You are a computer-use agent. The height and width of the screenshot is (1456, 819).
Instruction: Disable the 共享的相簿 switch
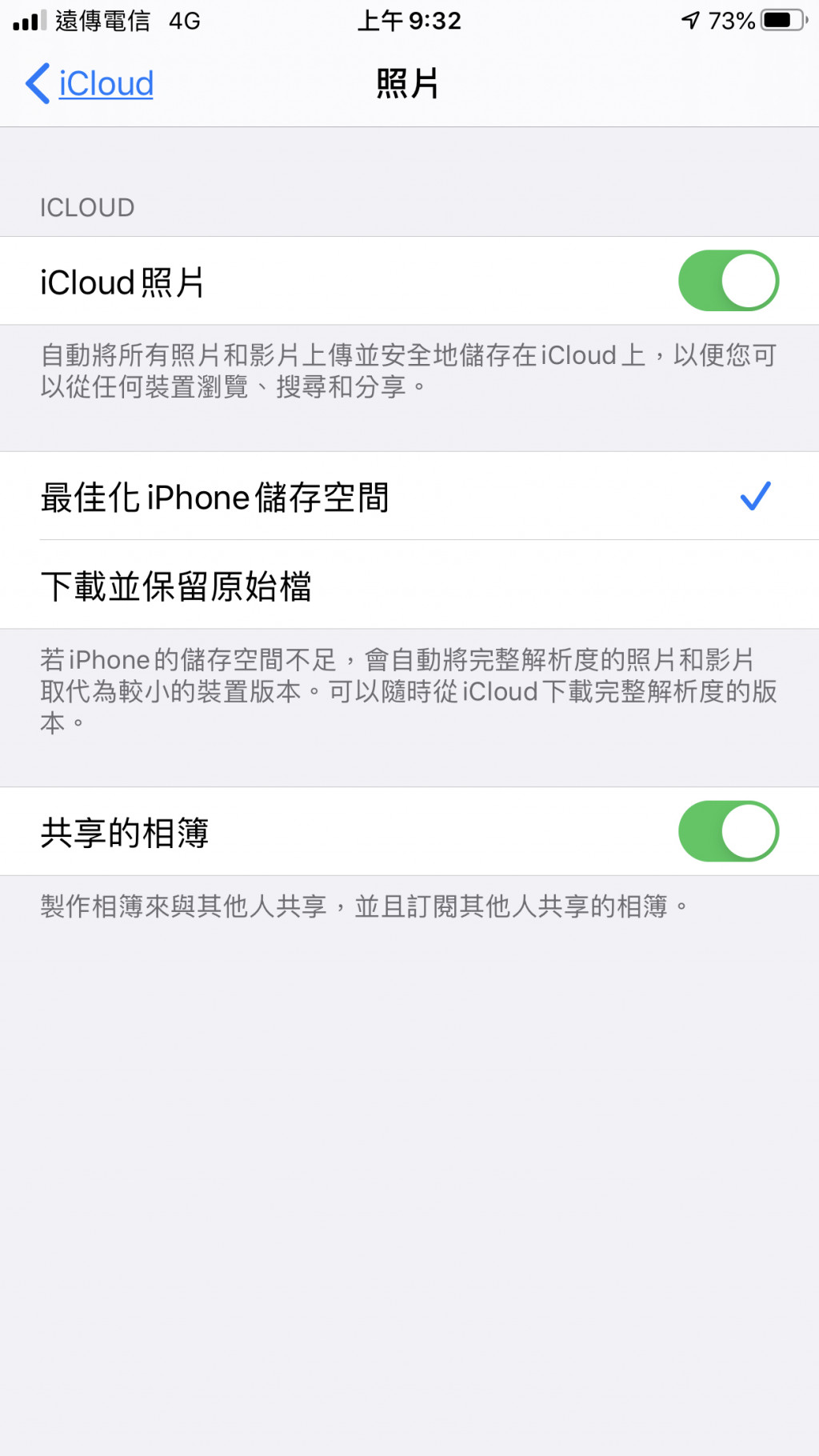[x=728, y=831]
